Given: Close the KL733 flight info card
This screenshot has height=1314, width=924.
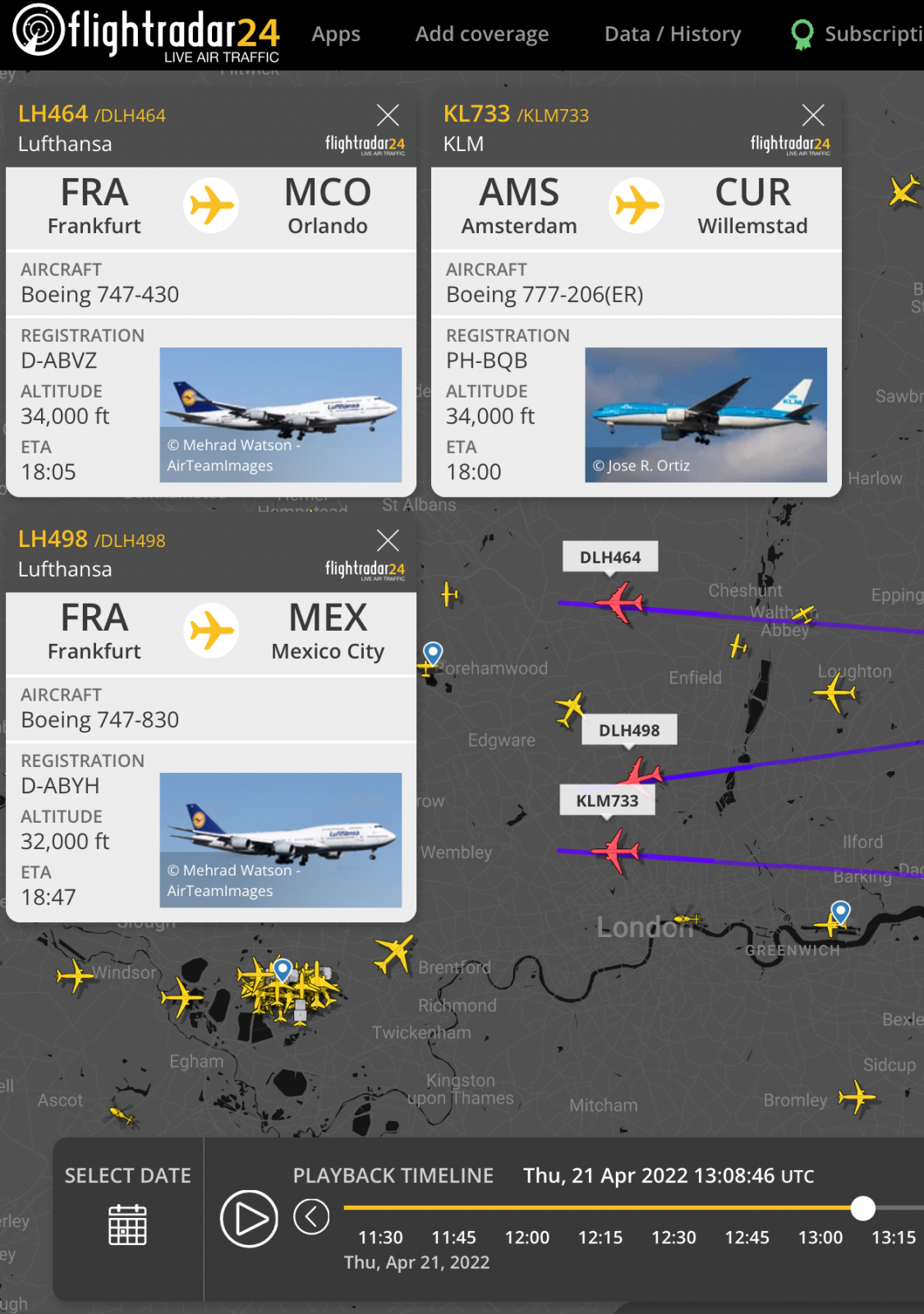Looking at the screenshot, I should coord(813,115).
